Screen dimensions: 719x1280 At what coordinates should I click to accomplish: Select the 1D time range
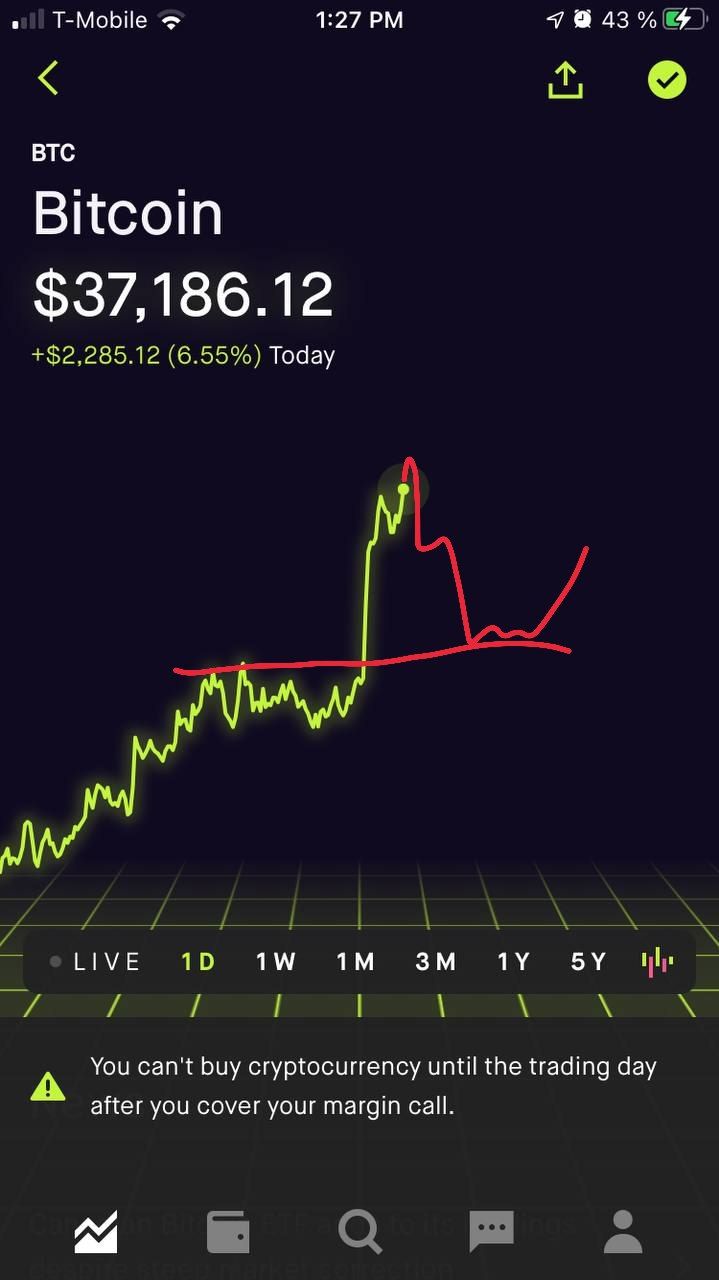(199, 962)
